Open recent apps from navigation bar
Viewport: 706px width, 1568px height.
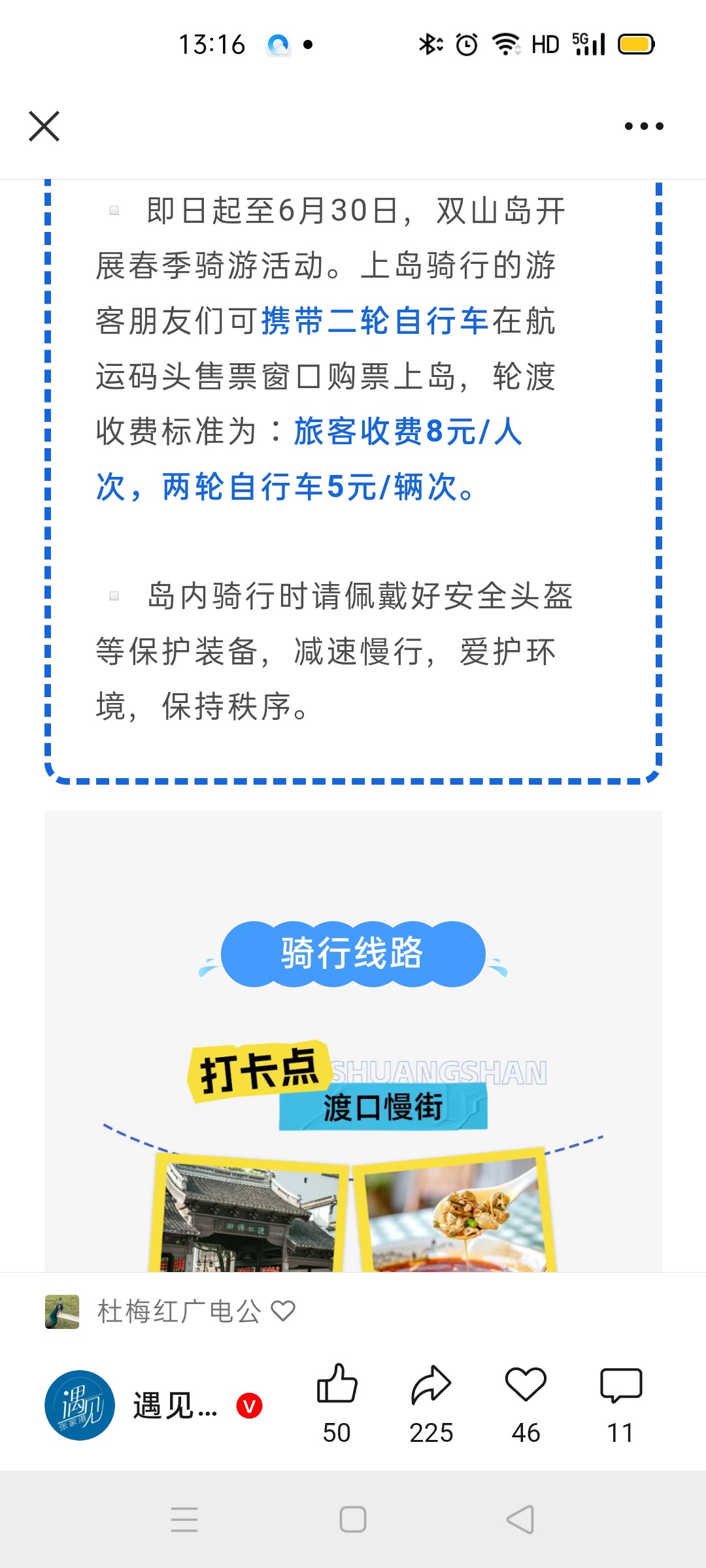[184, 1520]
